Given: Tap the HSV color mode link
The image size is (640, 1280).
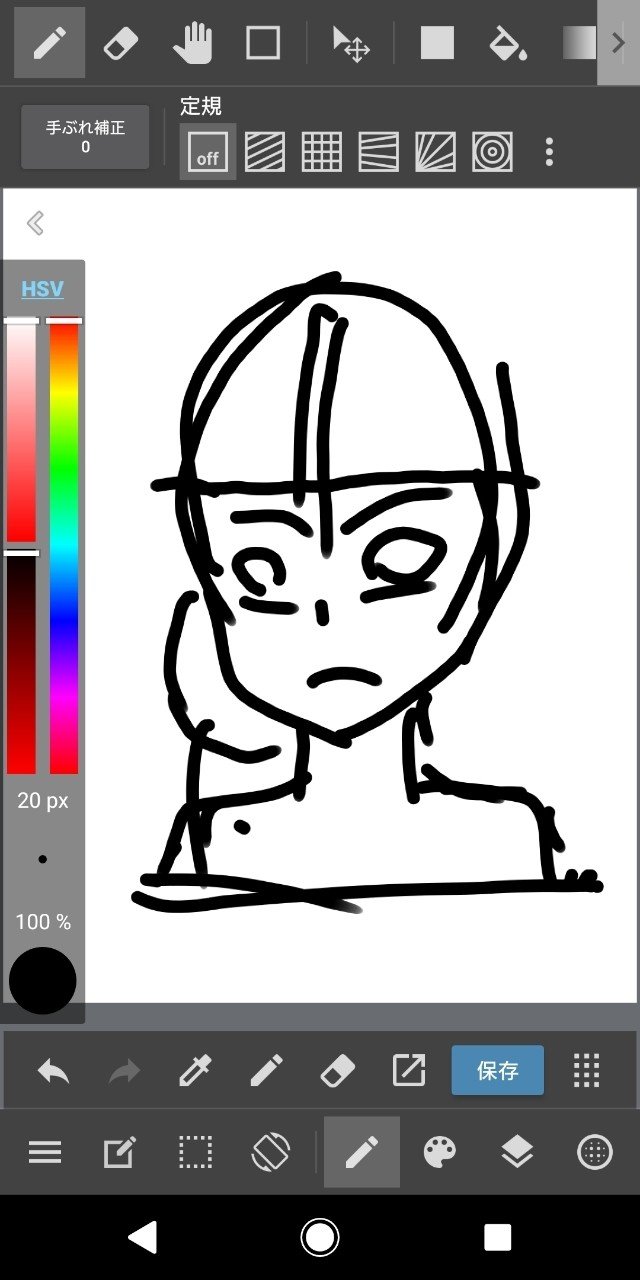Looking at the screenshot, I should click(x=42, y=289).
